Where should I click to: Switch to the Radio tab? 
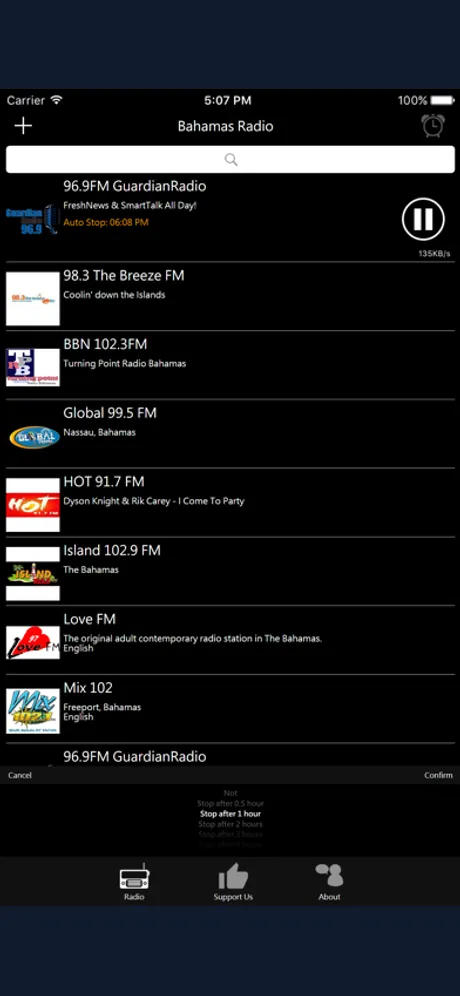click(134, 882)
